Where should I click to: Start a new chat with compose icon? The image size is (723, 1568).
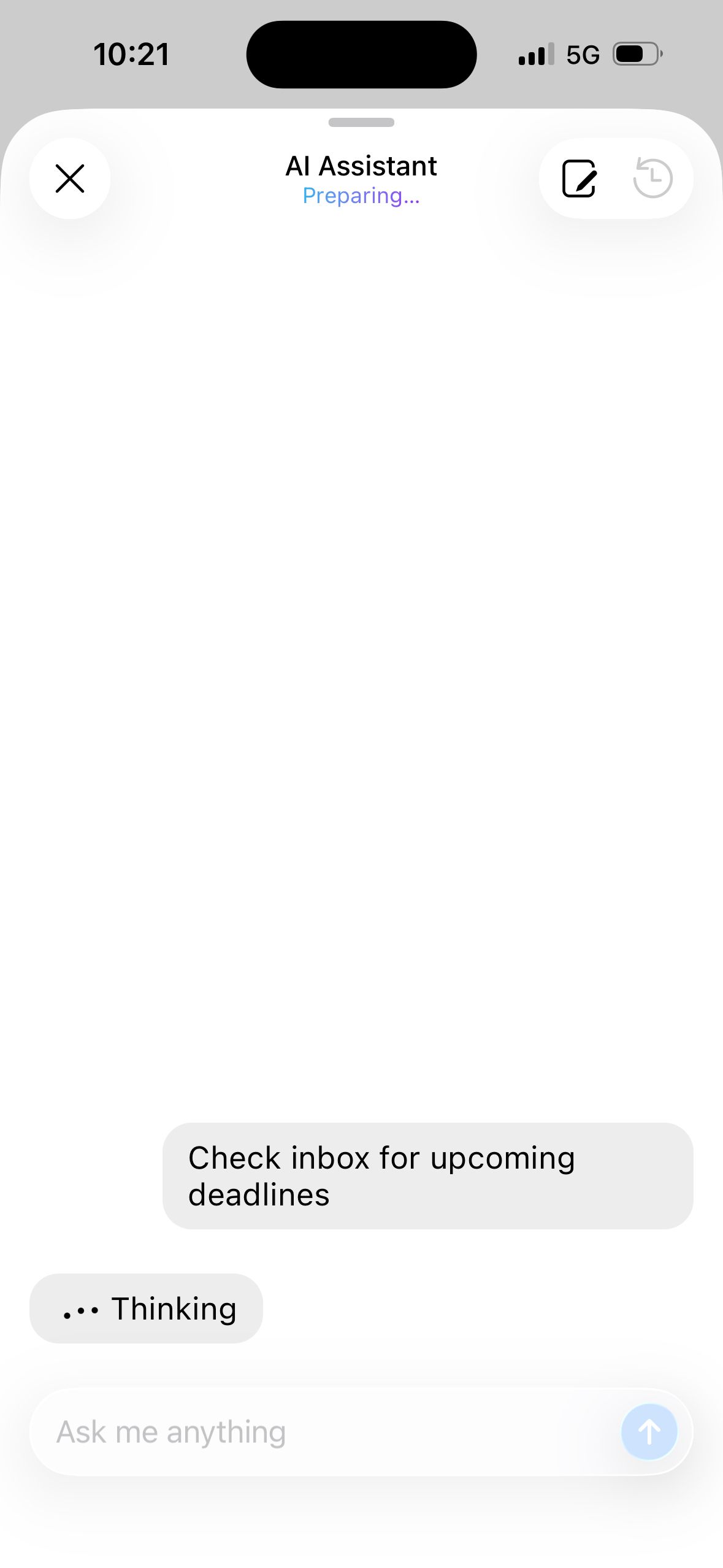(x=579, y=179)
